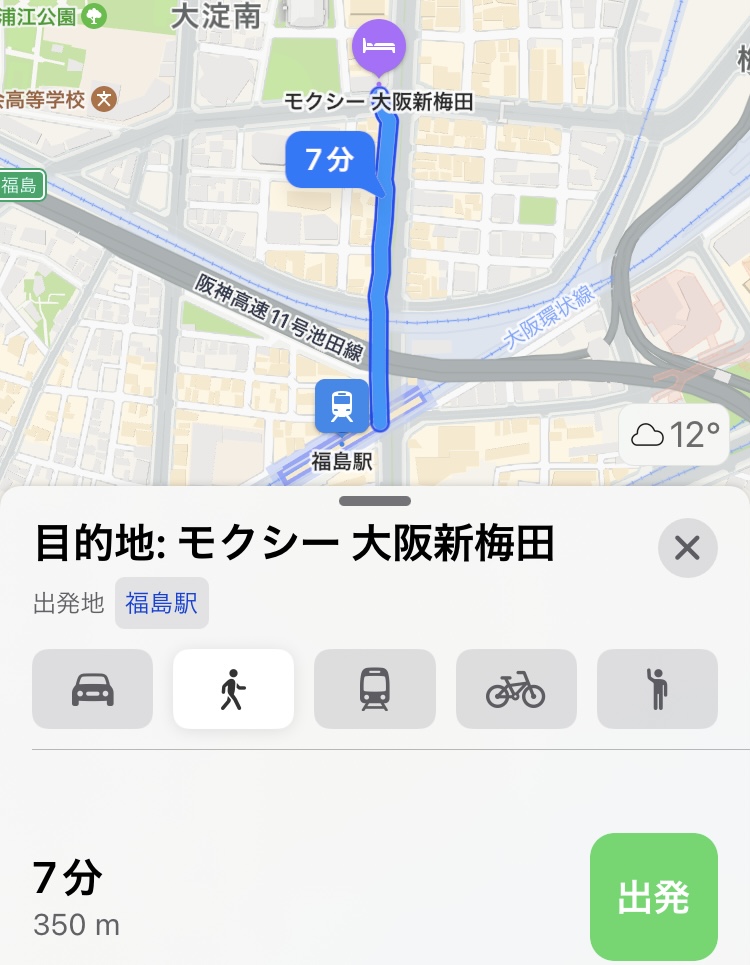Tap the panel grabber handle
This screenshot has width=750, height=965.
coord(375,501)
